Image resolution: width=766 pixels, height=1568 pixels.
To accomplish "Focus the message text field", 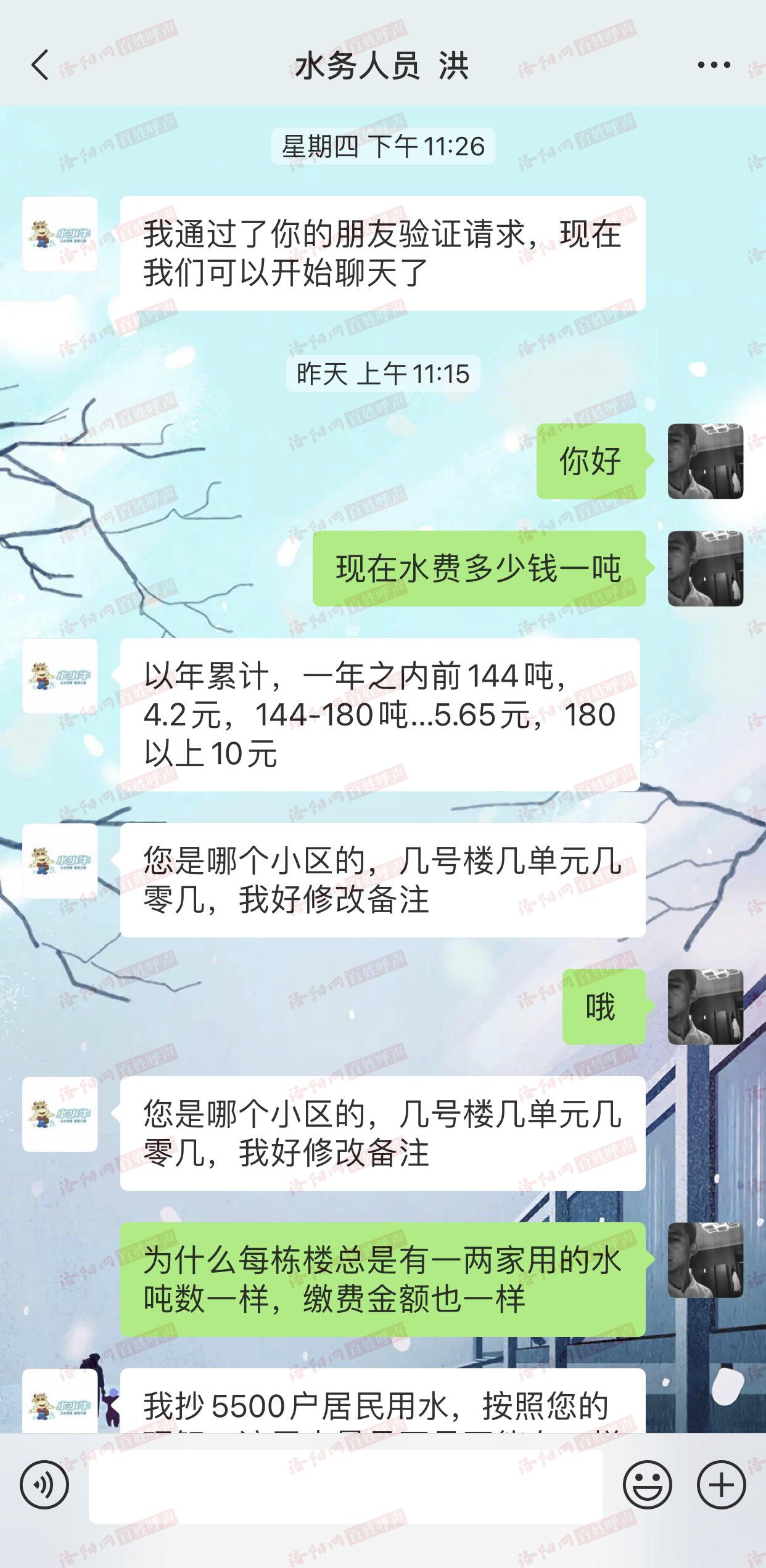I will pyautogui.click(x=345, y=1486).
